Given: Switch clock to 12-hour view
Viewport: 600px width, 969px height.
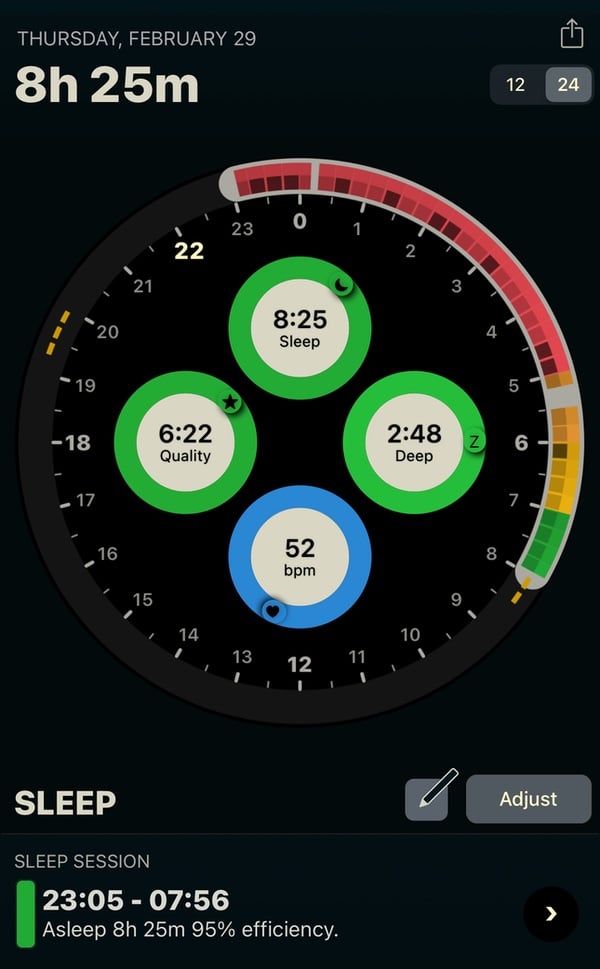Looking at the screenshot, I should click(x=516, y=85).
